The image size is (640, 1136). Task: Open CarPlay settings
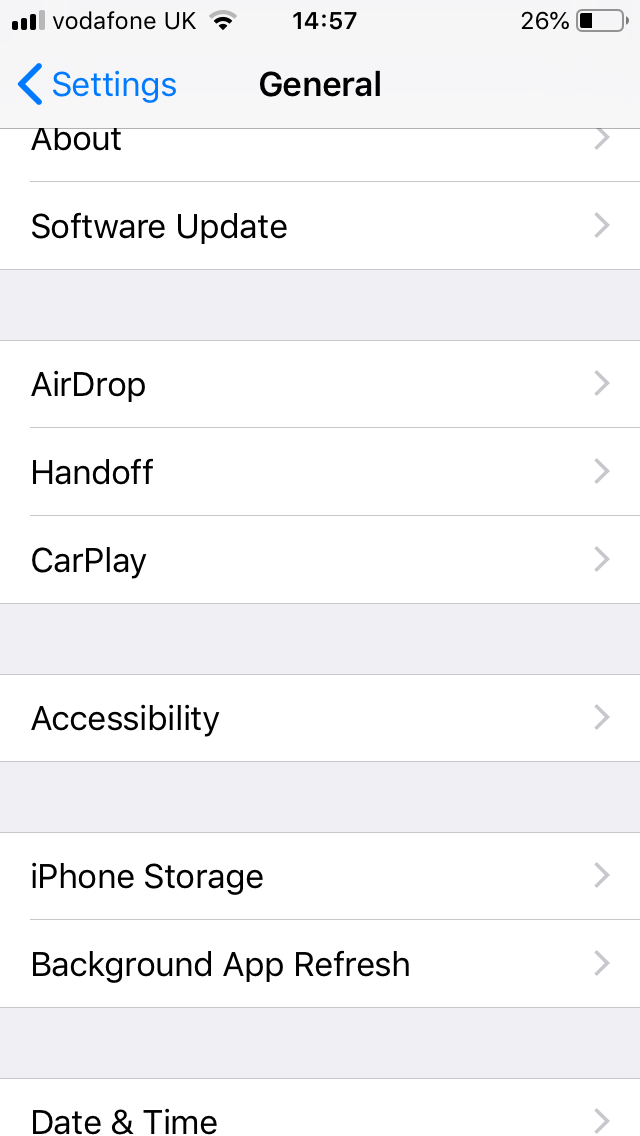coord(320,560)
